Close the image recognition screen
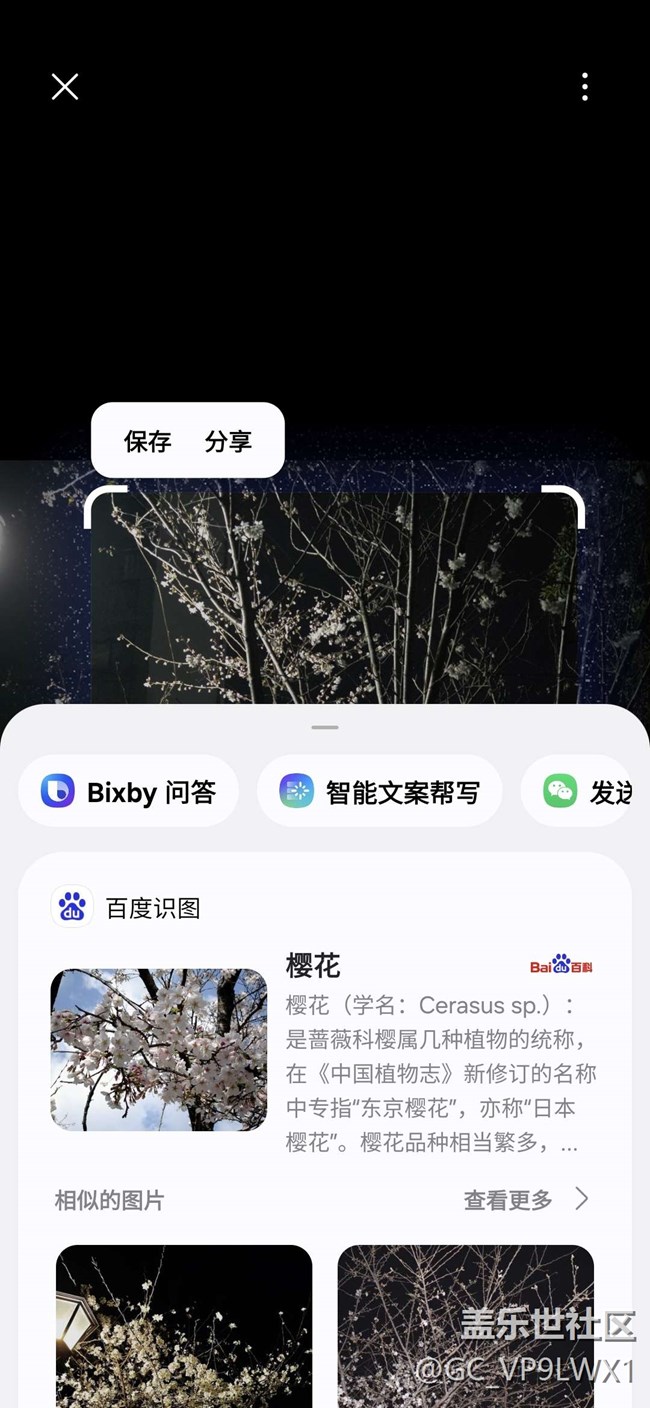Image resolution: width=650 pixels, height=1408 pixels. pyautogui.click(x=65, y=87)
